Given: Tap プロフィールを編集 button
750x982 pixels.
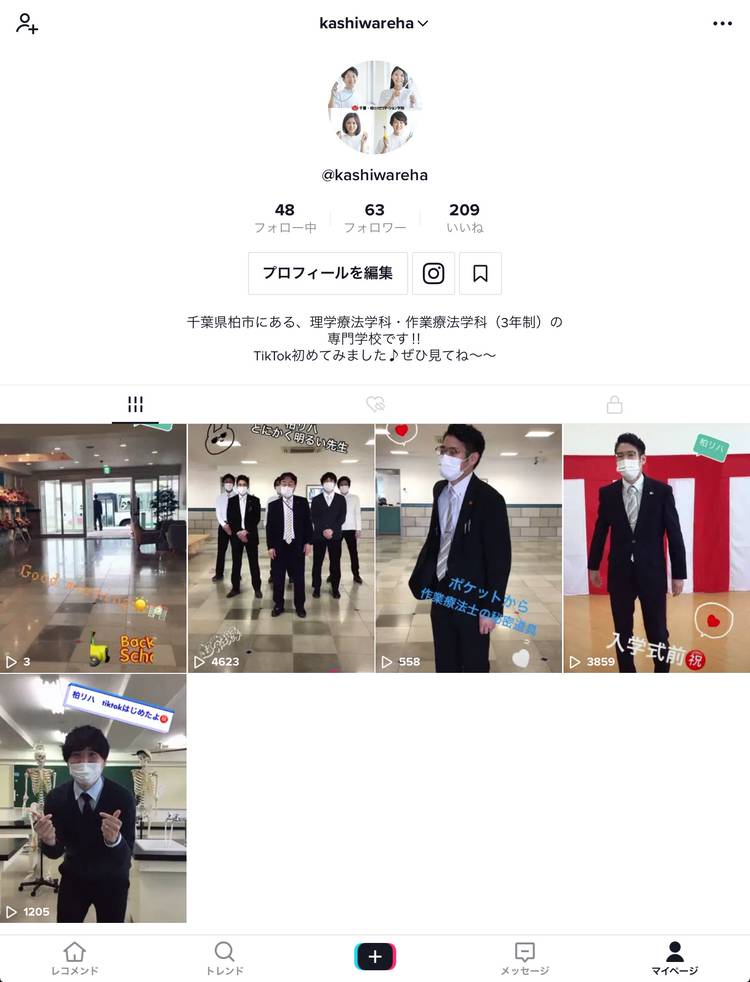Looking at the screenshot, I should tap(328, 273).
